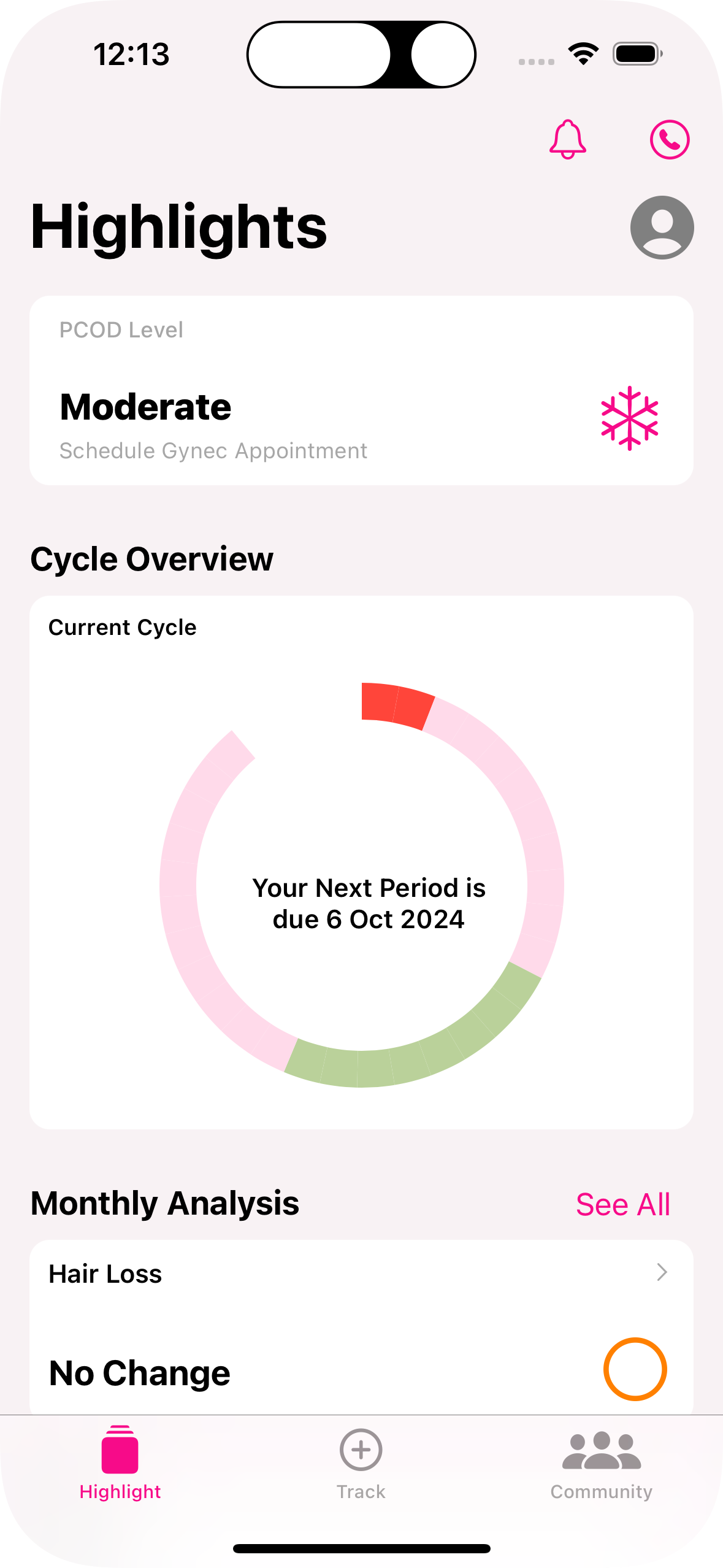
Task: Select the Highlight tab
Action: click(x=120, y=1463)
